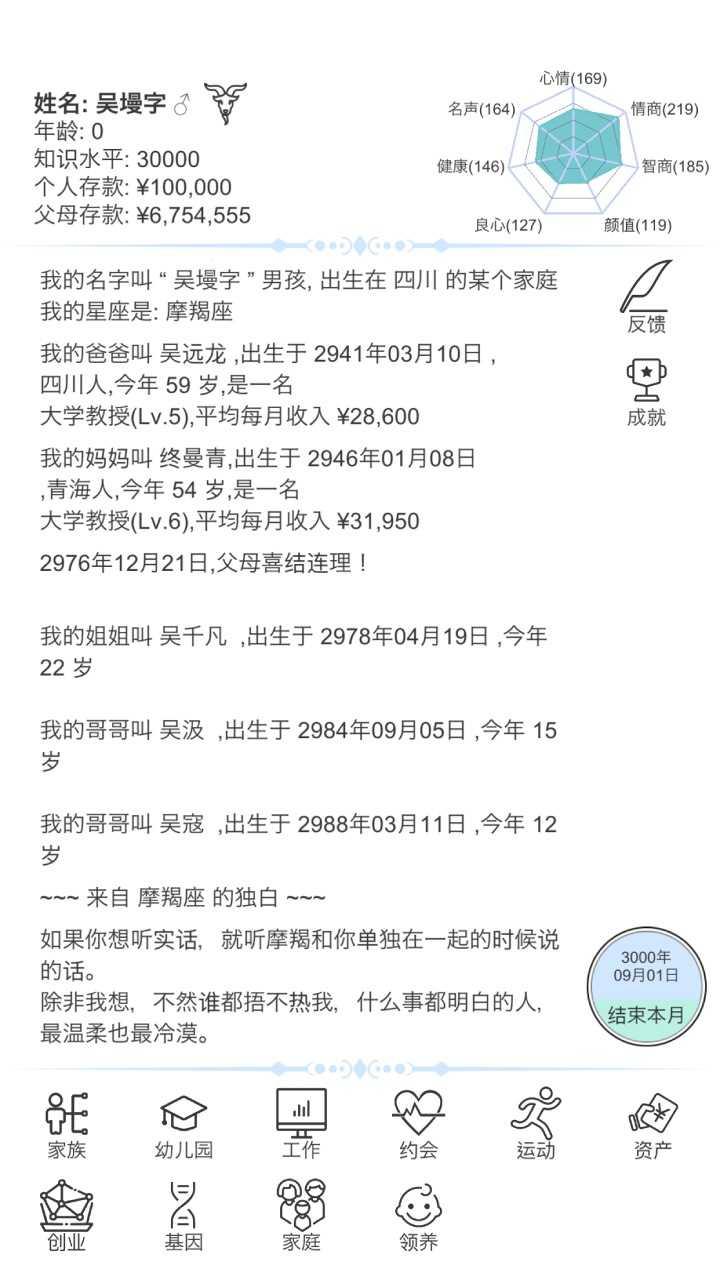Image resolution: width=720 pixels, height=1280 pixels.
Task: Open the 家庭 household section
Action: click(x=301, y=1216)
